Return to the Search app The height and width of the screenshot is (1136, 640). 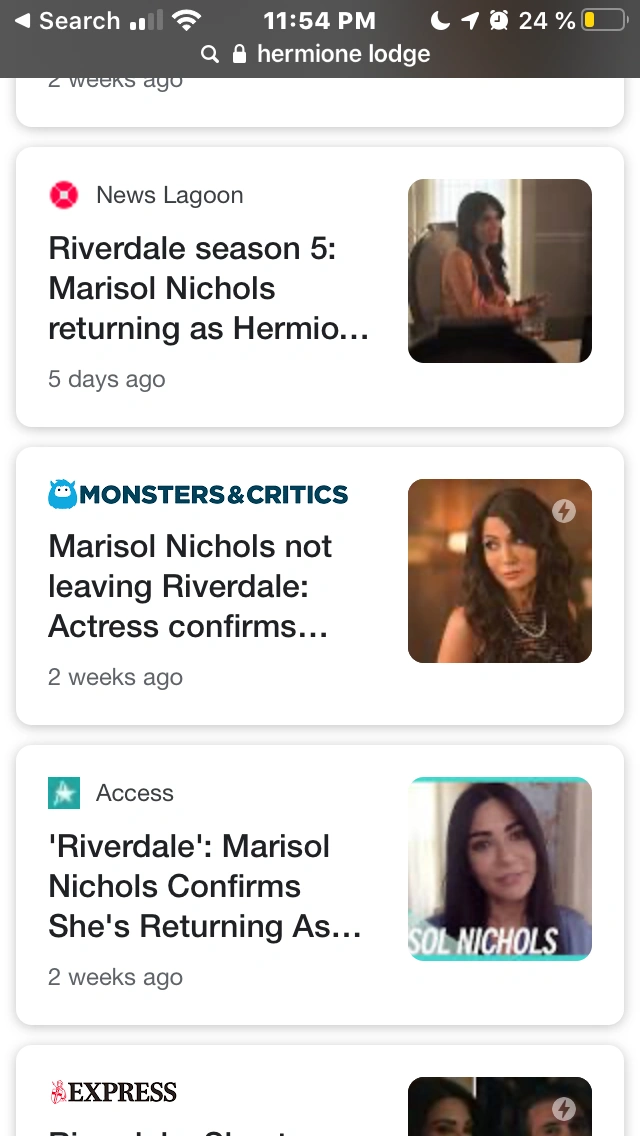[x=66, y=20]
